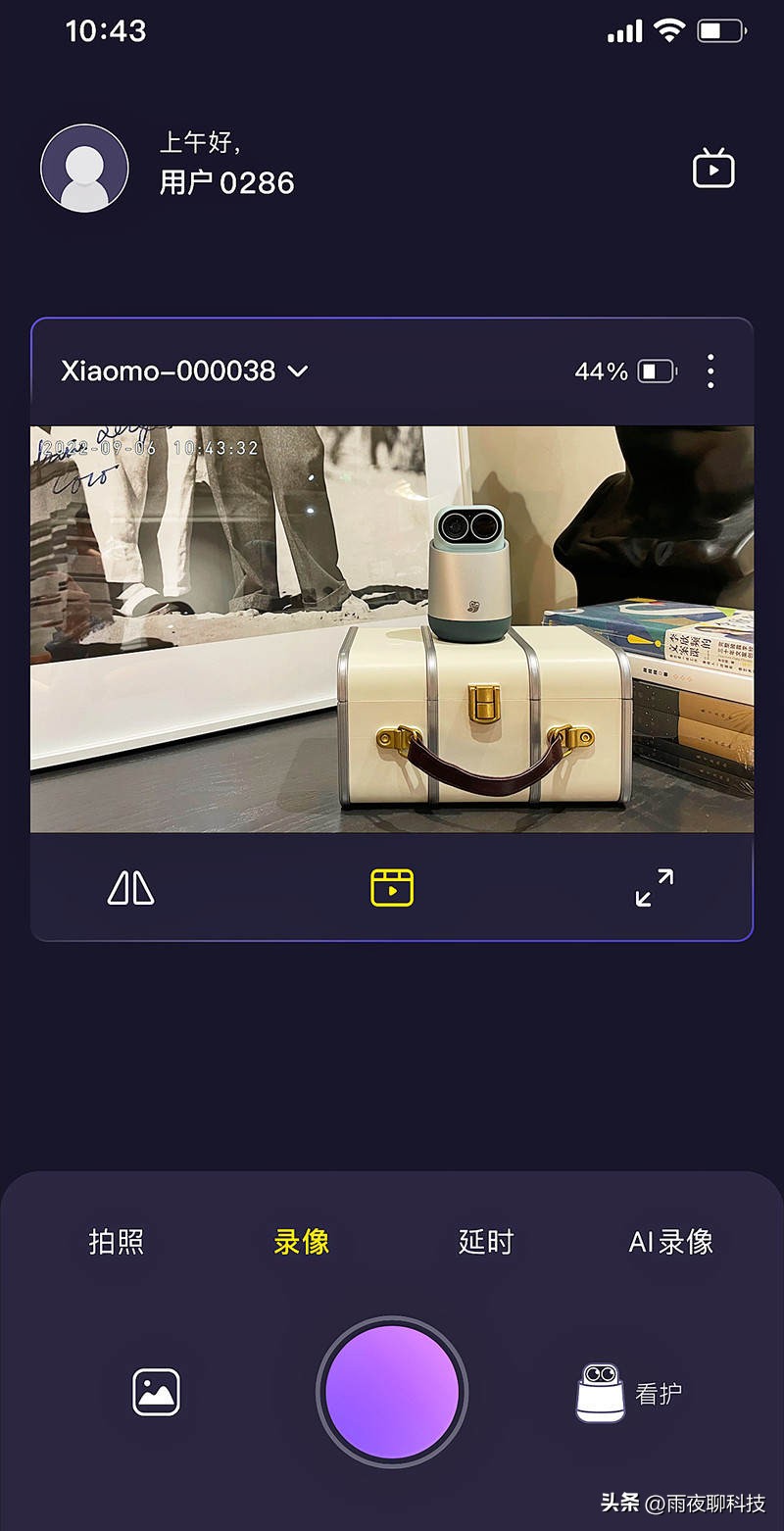Mirror the camera view with flip icon

tap(130, 888)
